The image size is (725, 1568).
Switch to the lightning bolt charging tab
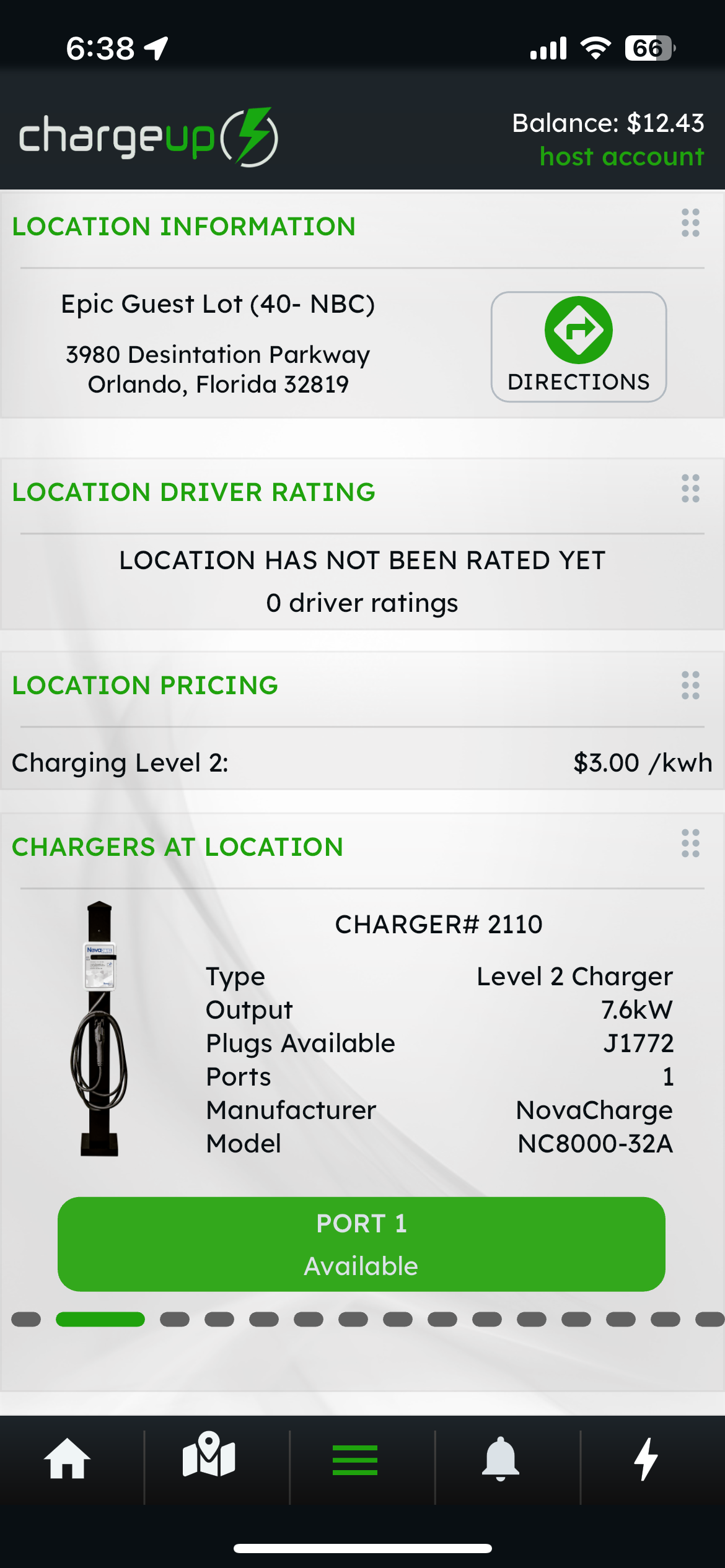click(x=646, y=1458)
